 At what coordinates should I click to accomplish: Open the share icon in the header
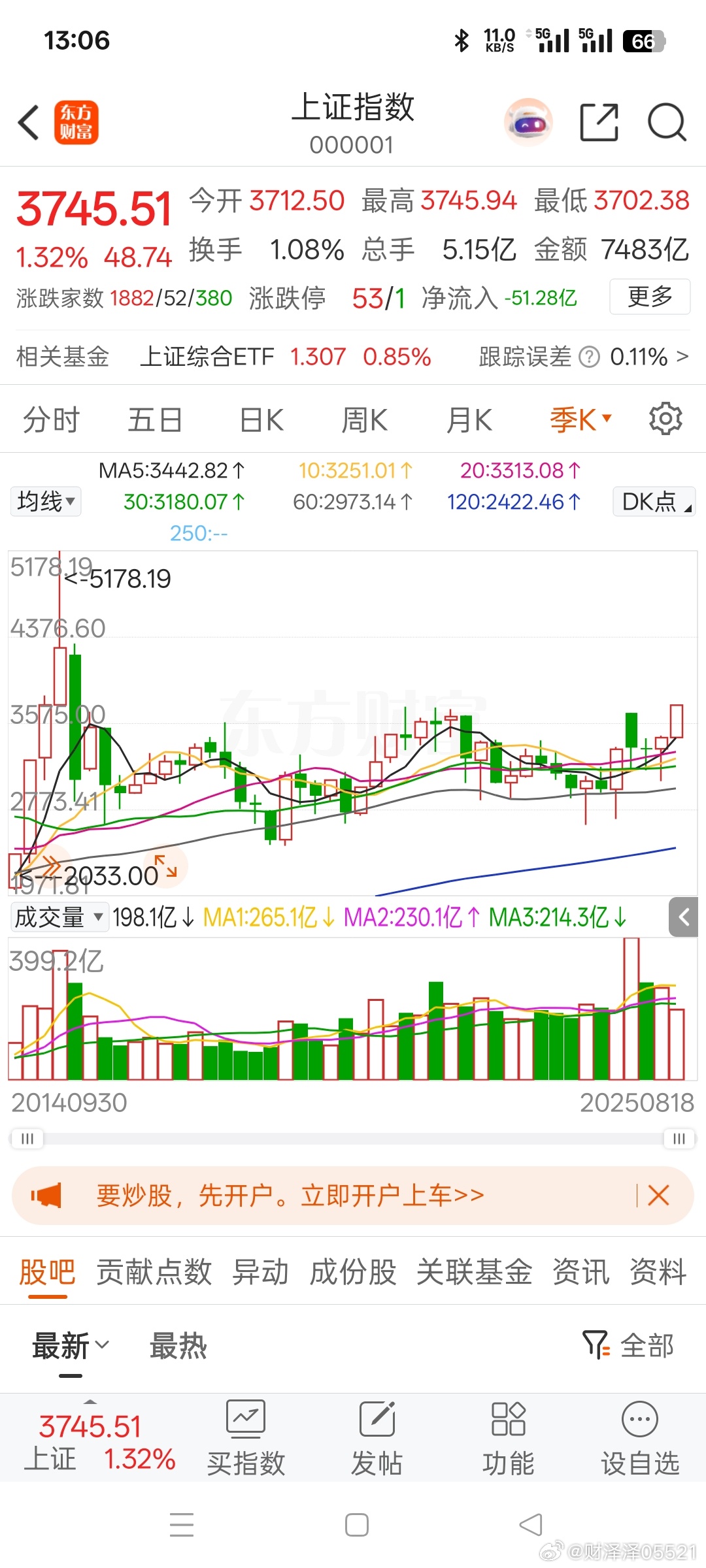pyautogui.click(x=599, y=122)
